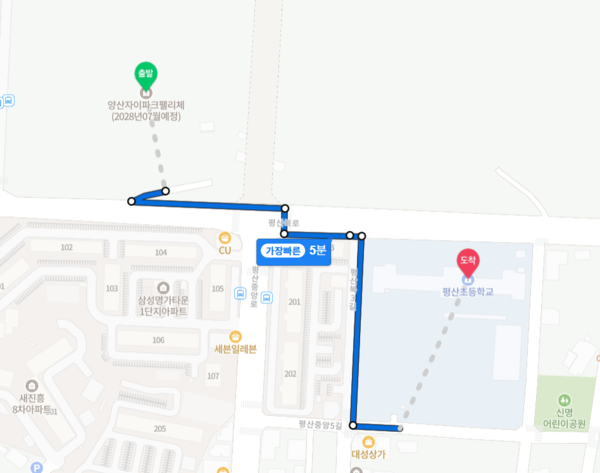Open the CU convenience store pin
Image resolution: width=600 pixels, height=473 pixels.
click(225, 238)
